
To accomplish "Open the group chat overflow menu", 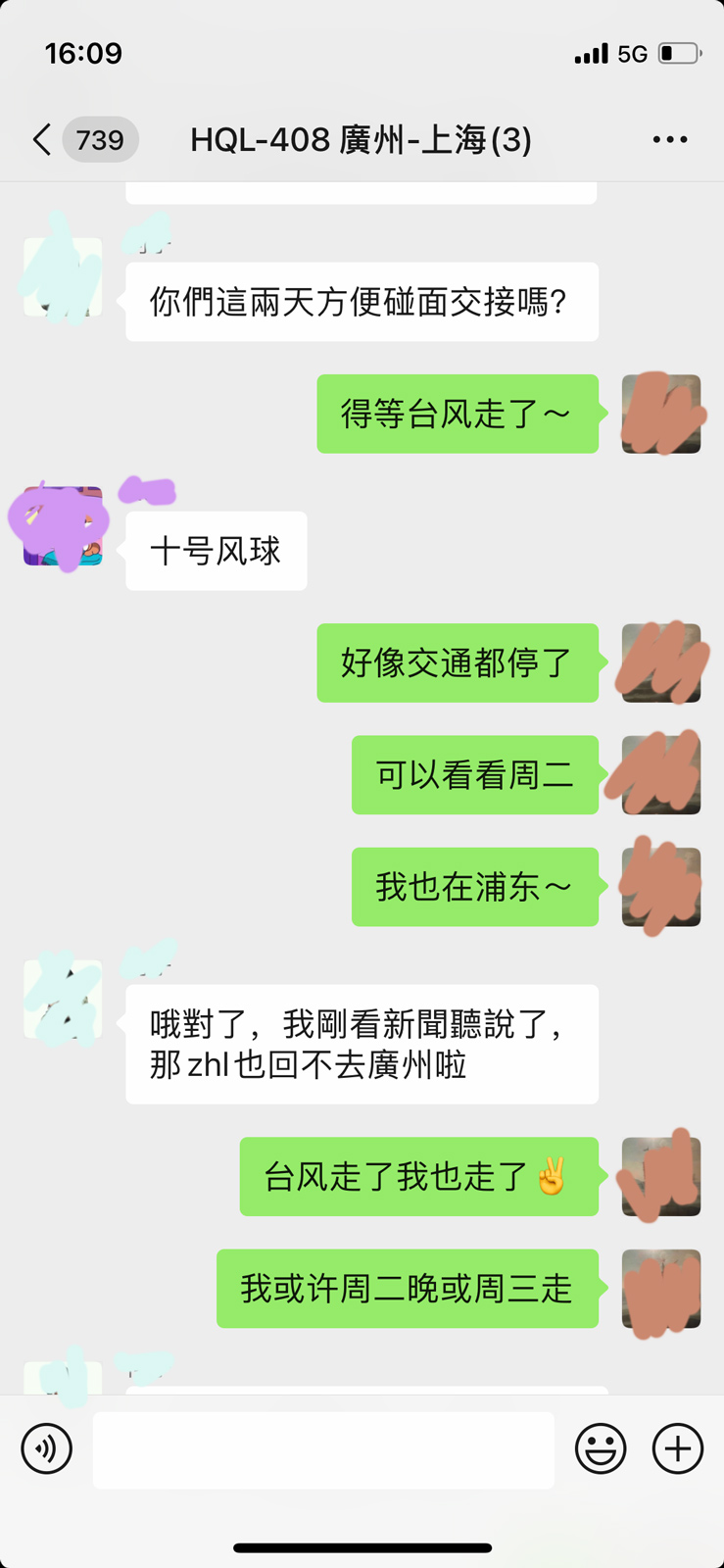I will tap(670, 140).
